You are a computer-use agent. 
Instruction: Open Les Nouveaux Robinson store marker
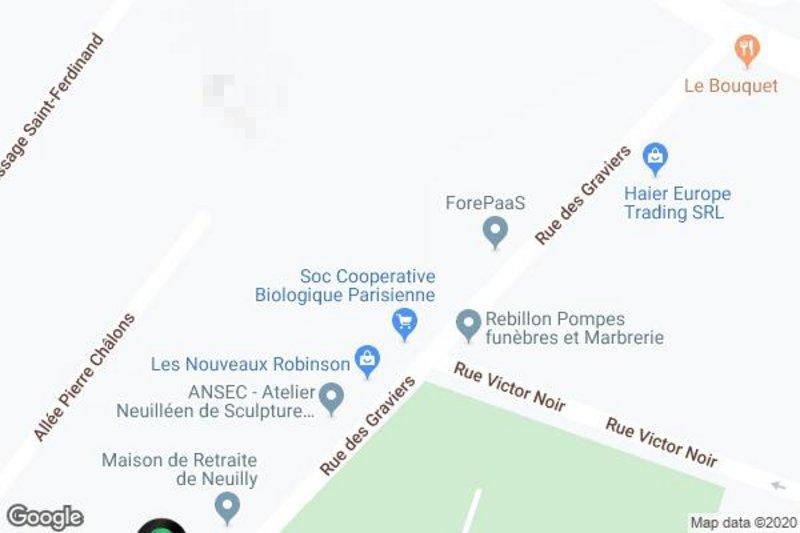point(368,360)
